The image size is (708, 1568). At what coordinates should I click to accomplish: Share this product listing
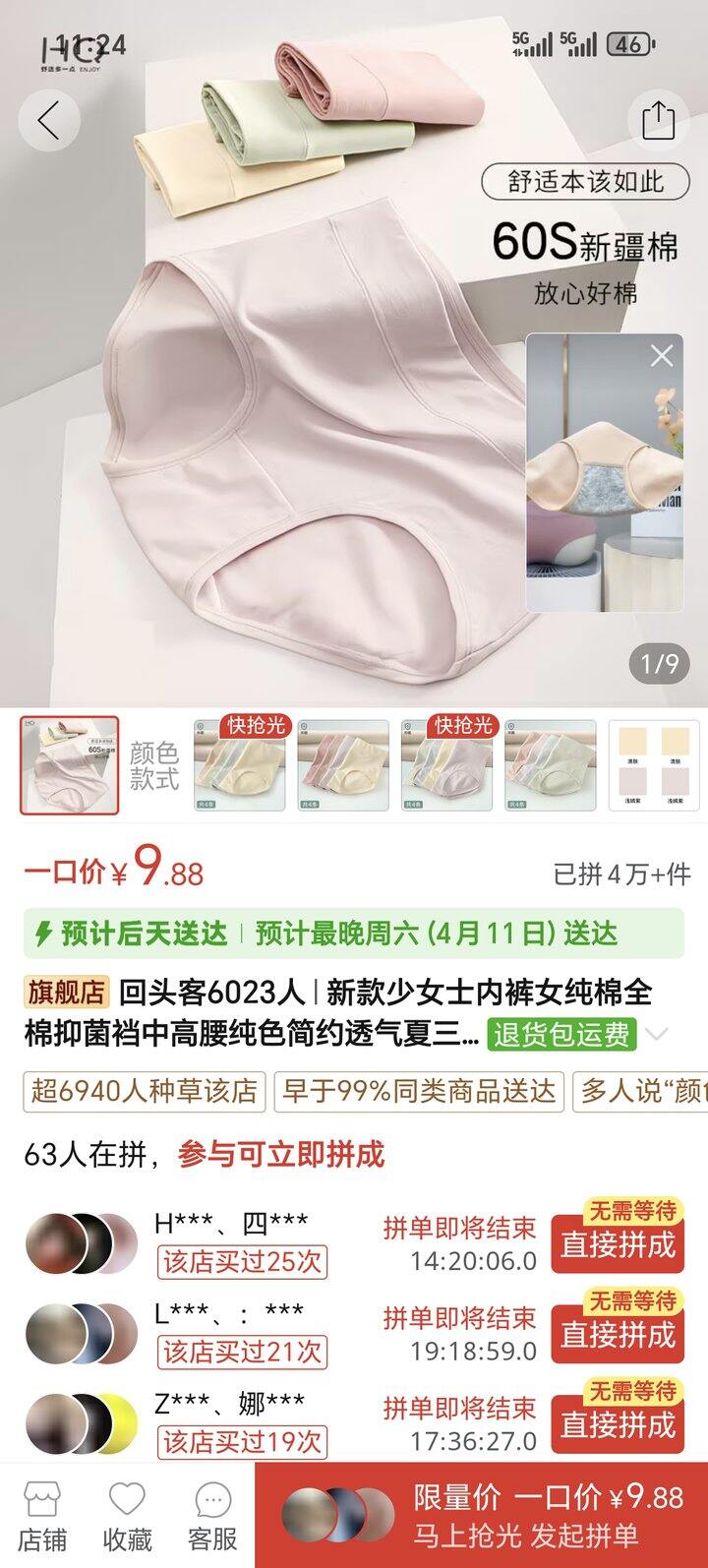658,120
